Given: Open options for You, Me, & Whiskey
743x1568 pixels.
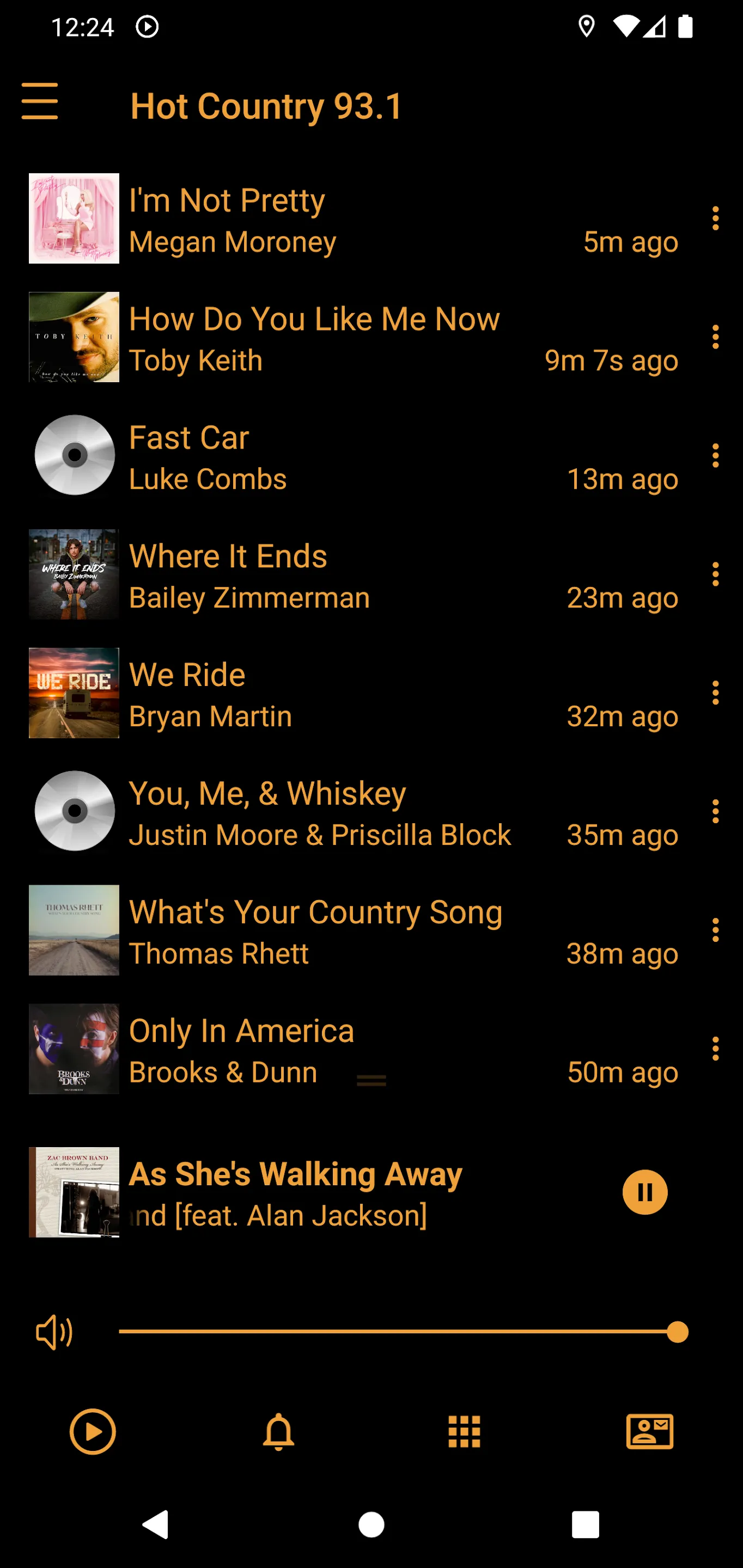Looking at the screenshot, I should [x=715, y=811].
